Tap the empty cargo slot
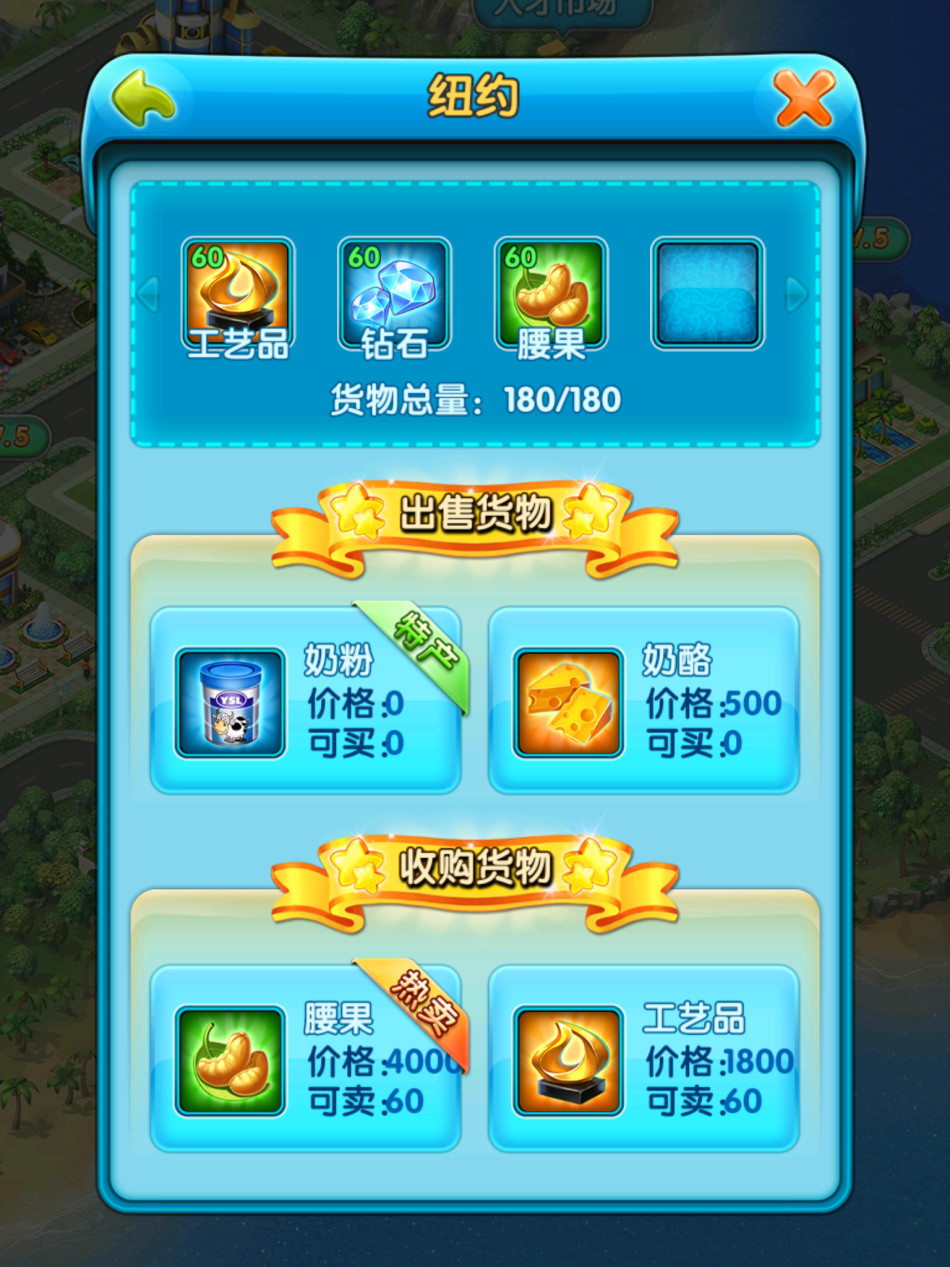The width and height of the screenshot is (950, 1267). click(x=707, y=294)
